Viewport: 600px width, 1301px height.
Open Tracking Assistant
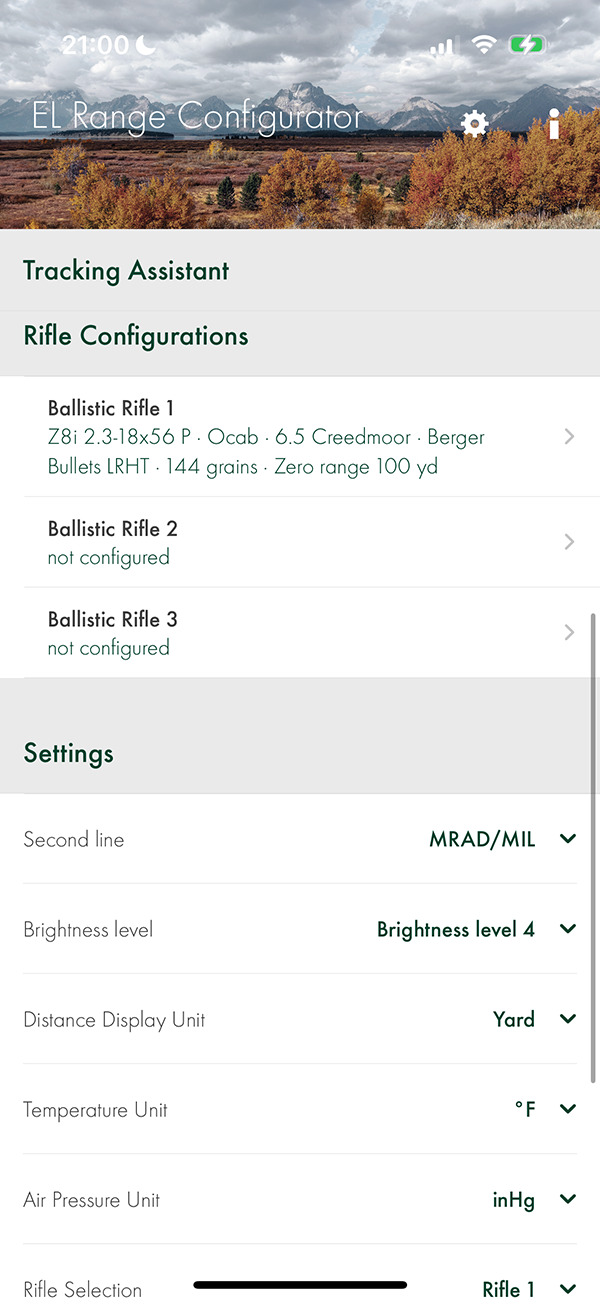click(x=300, y=270)
